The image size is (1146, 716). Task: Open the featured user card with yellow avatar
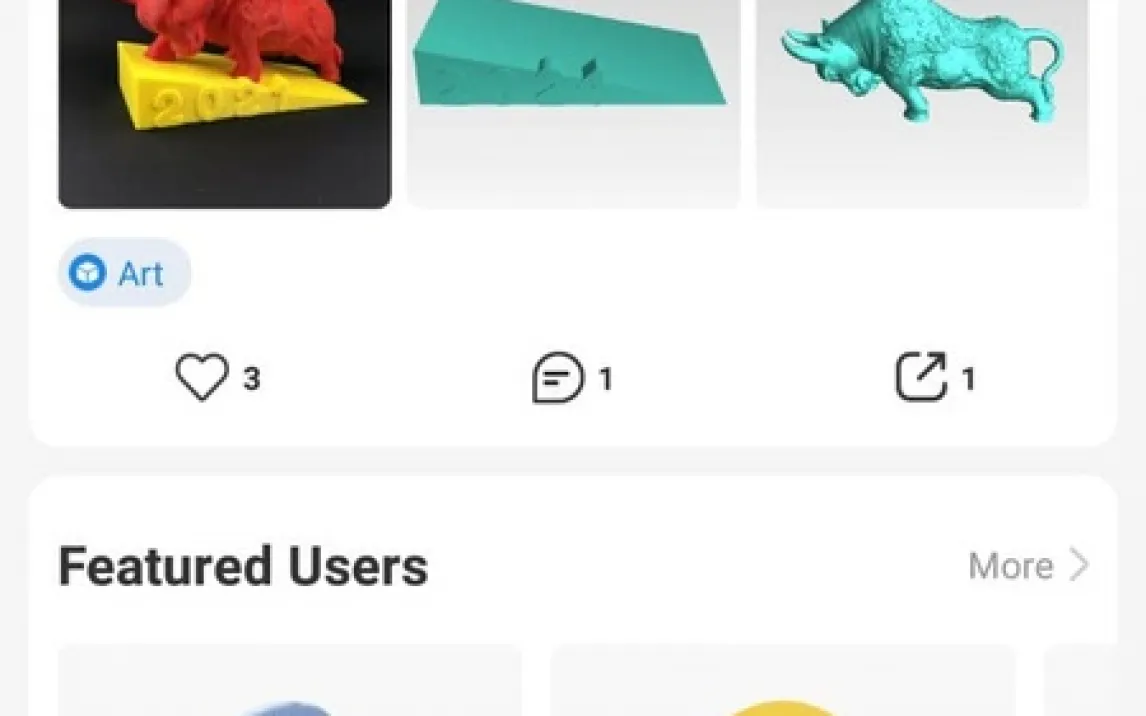click(x=783, y=685)
